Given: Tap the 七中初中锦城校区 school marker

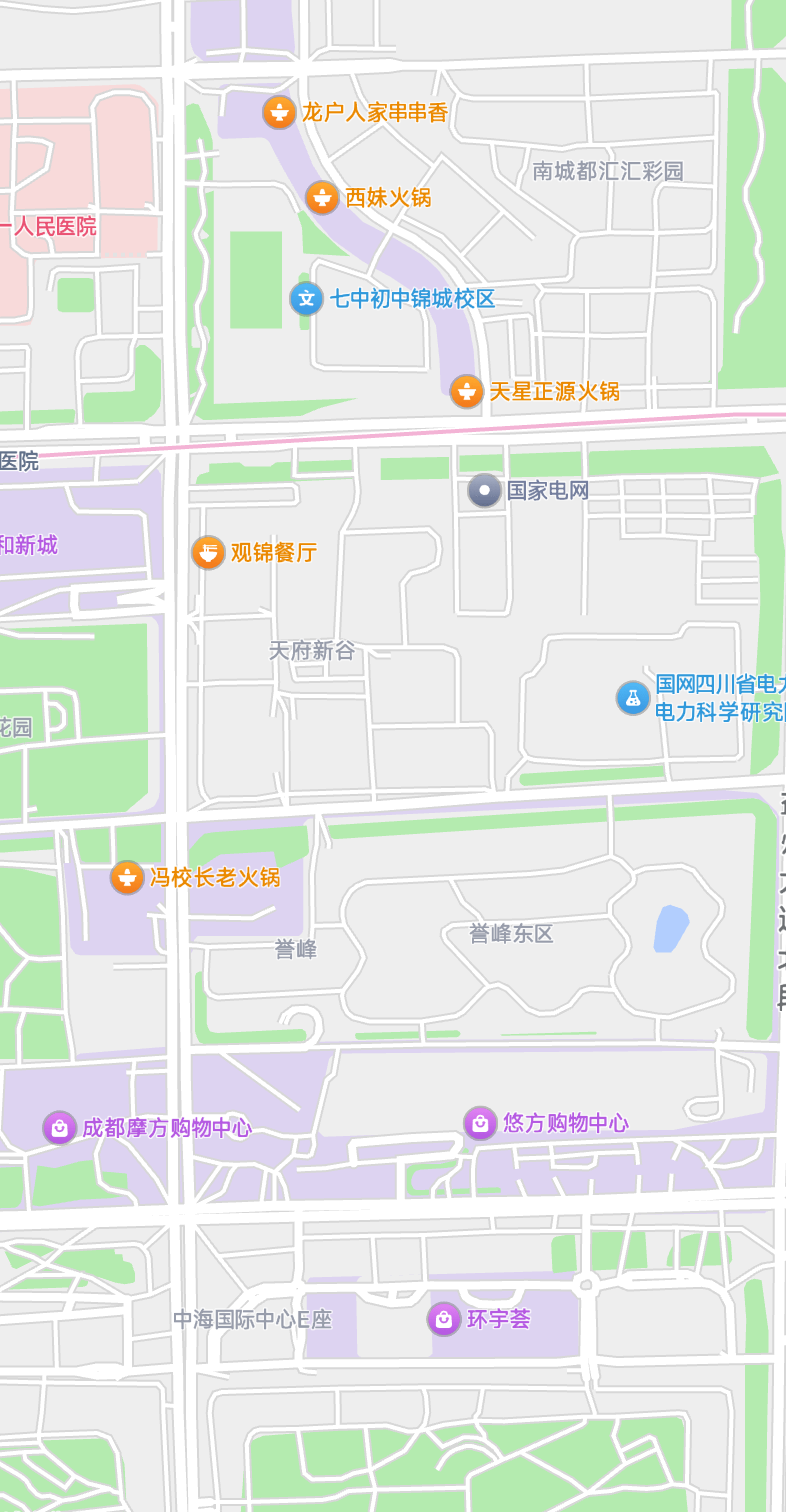Looking at the screenshot, I should coord(307,299).
